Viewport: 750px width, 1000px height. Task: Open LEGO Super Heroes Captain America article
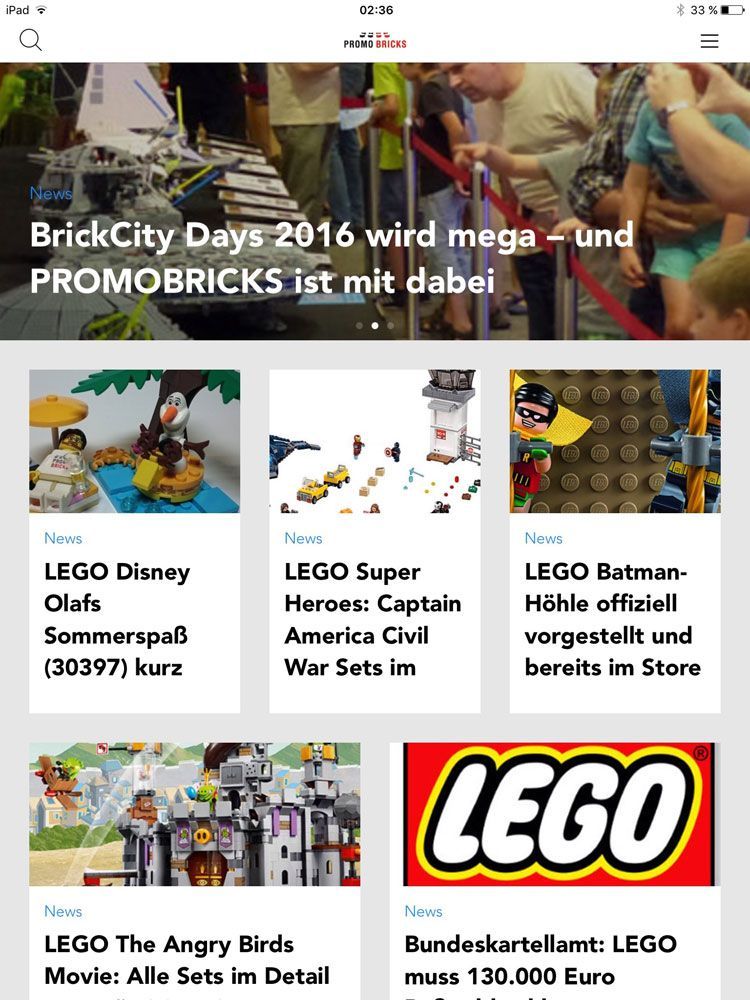372,619
